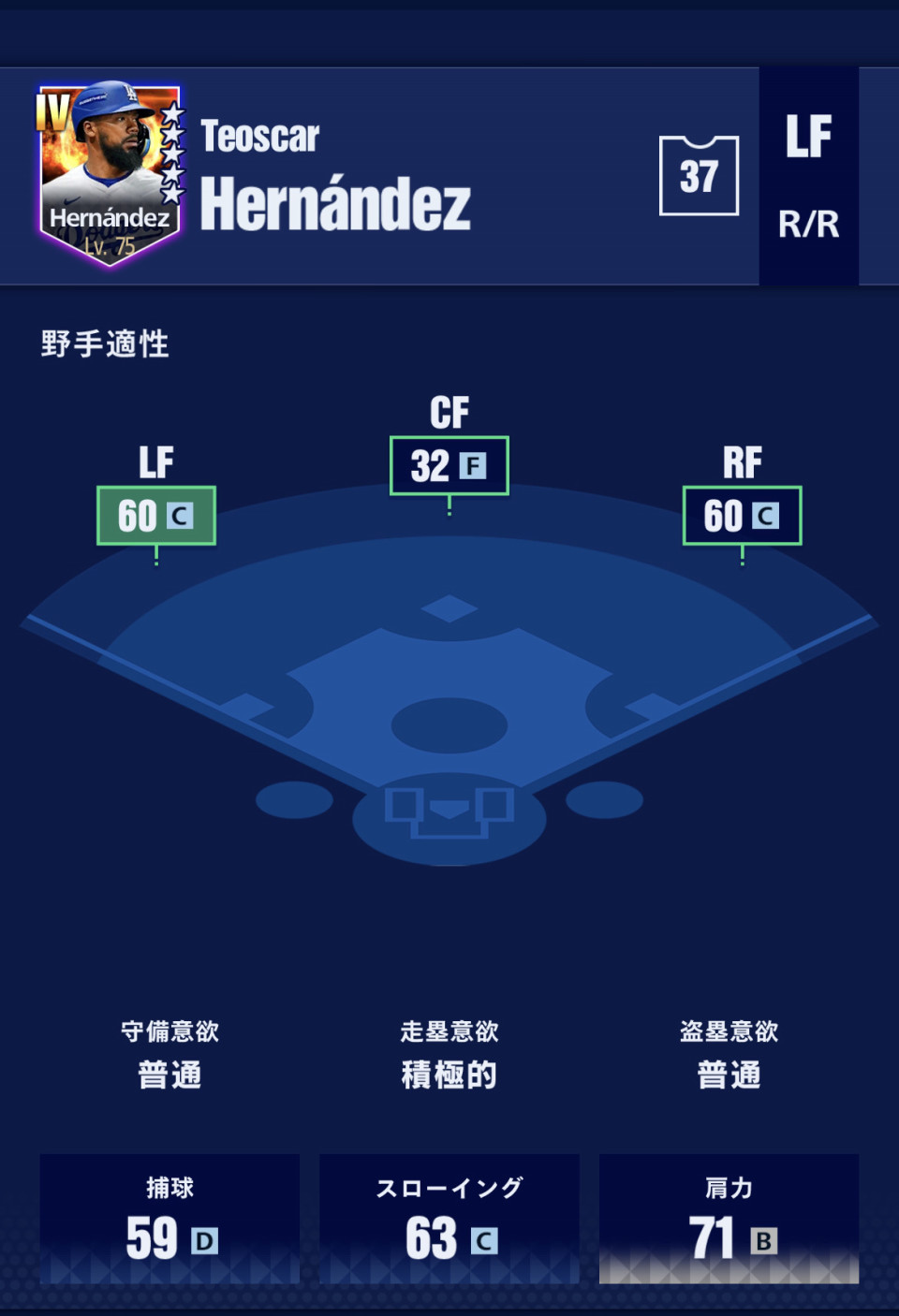
Task: Open Teoscar Hernández player card
Action: pyautogui.click(x=110, y=175)
